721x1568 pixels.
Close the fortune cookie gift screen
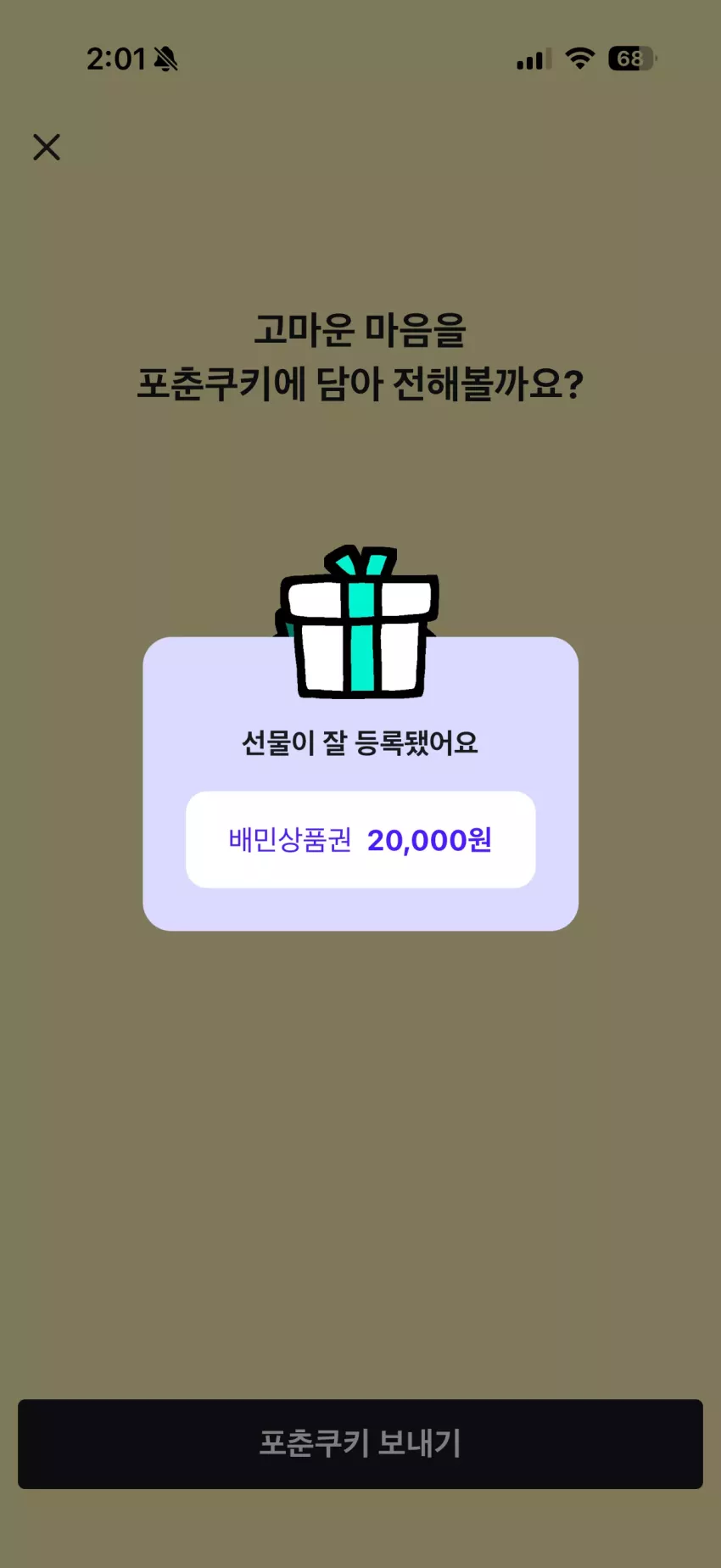pyautogui.click(x=47, y=147)
